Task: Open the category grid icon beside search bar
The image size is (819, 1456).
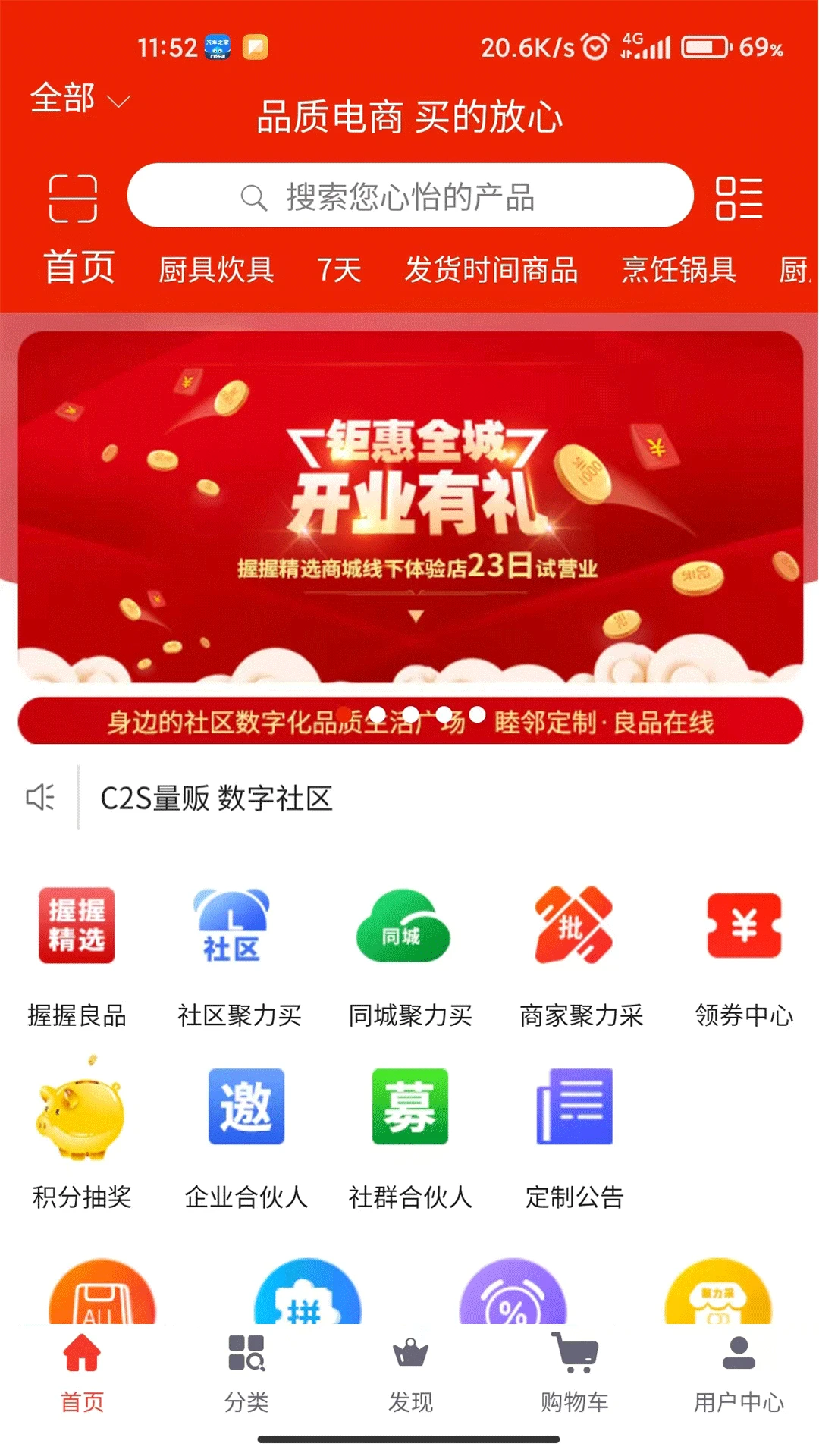Action: point(739,196)
